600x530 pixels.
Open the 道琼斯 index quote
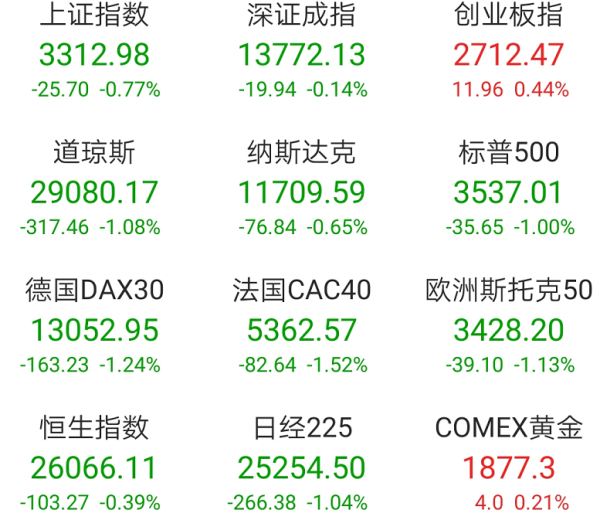tap(95, 191)
